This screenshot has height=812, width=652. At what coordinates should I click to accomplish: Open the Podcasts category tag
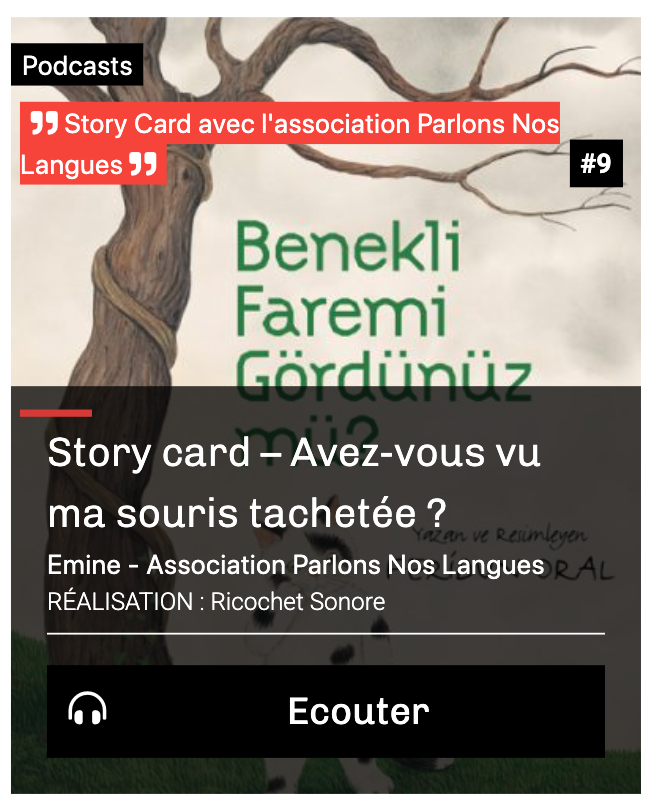point(77,66)
